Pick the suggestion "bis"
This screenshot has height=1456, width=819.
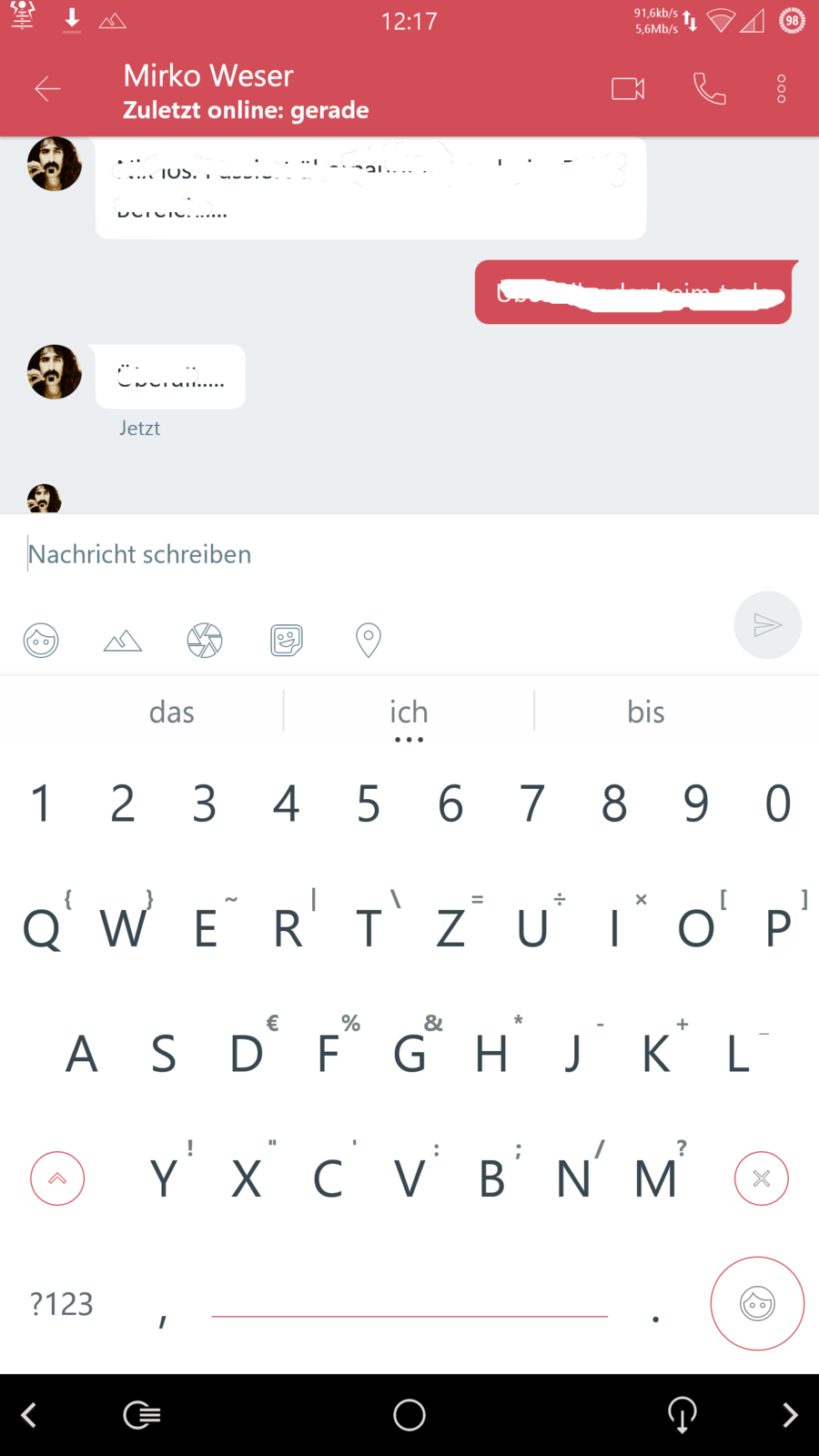point(645,712)
